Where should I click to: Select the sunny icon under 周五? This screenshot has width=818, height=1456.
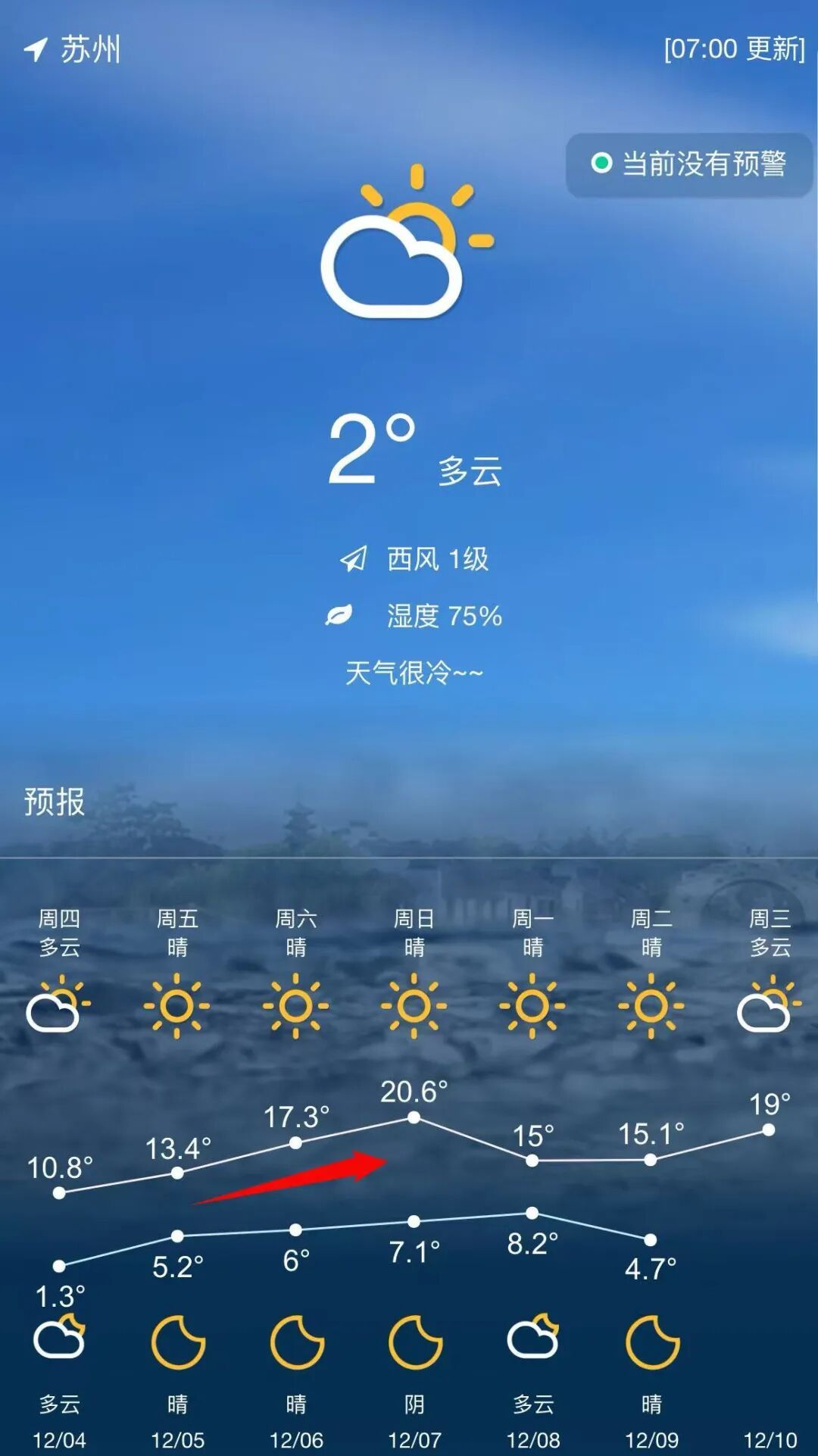point(176,1005)
